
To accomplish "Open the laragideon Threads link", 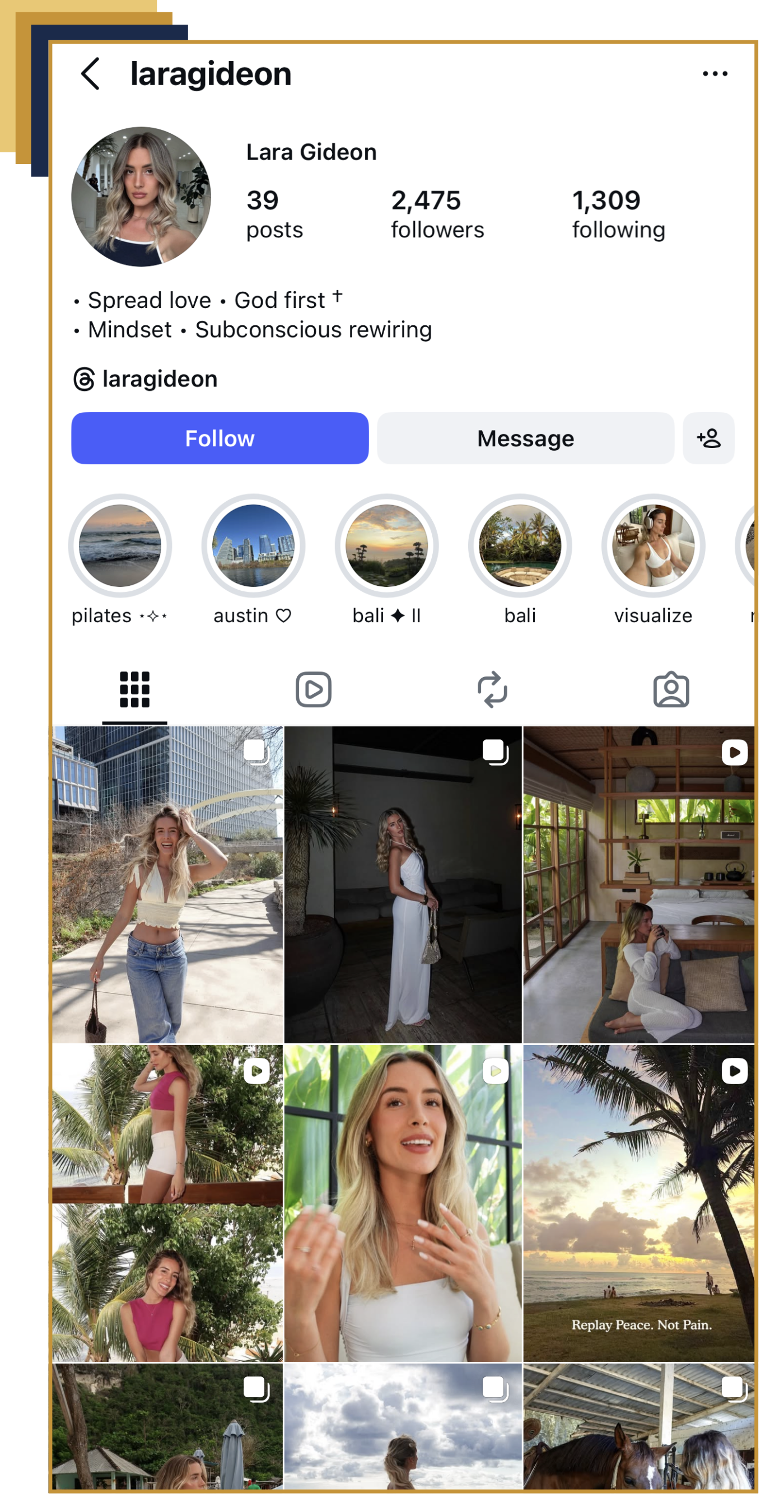I will (146, 379).
